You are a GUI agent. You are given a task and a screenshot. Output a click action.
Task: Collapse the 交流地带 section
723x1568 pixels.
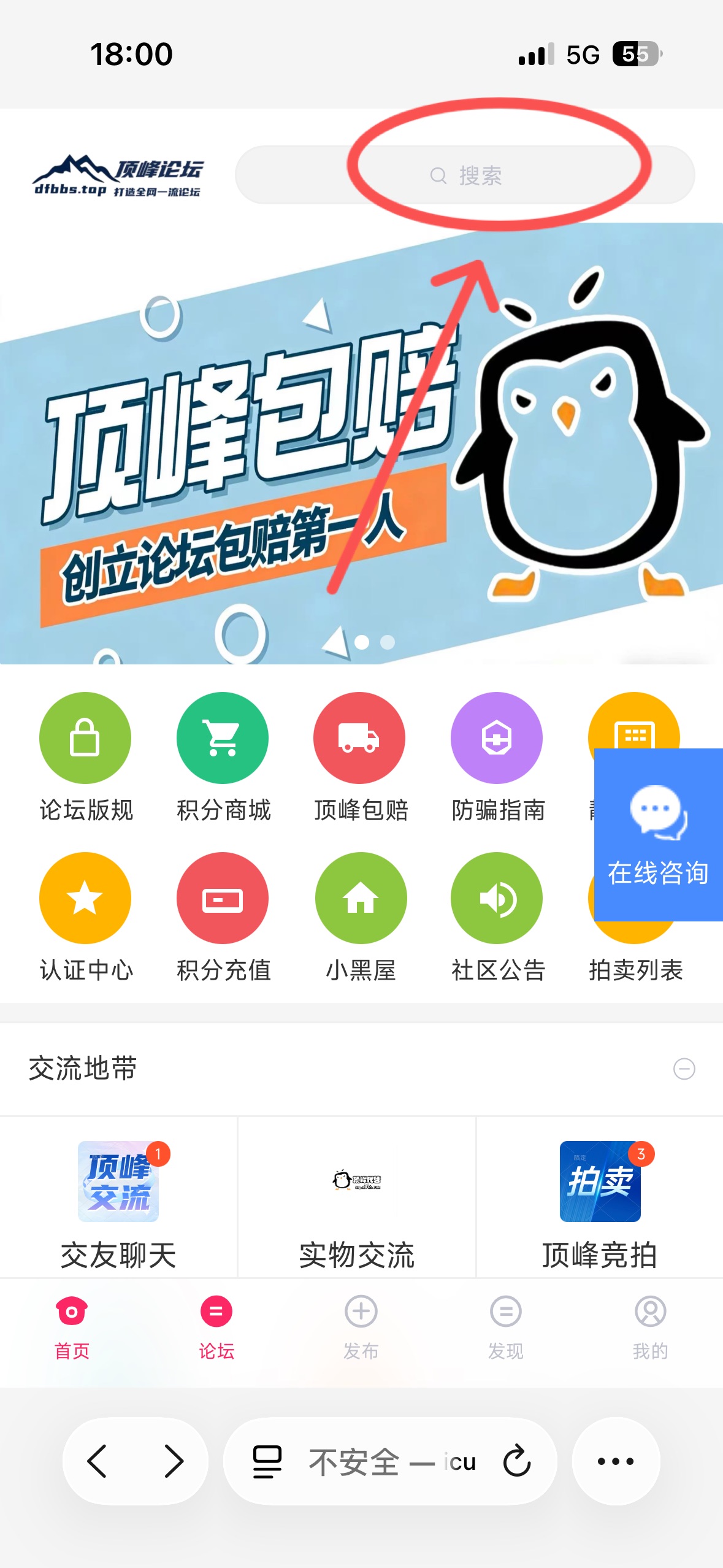683,1067
